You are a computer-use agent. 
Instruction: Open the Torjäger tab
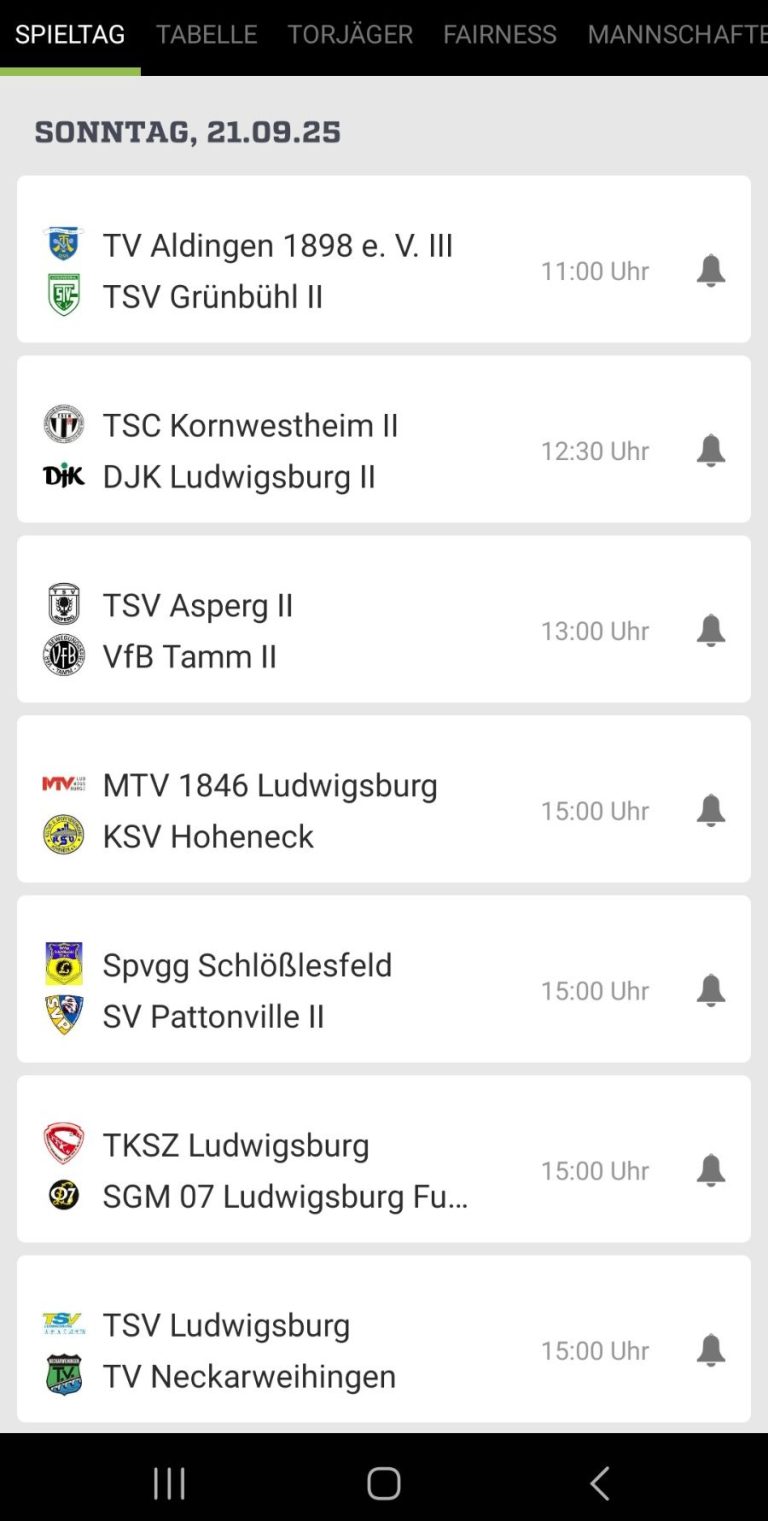click(x=350, y=34)
